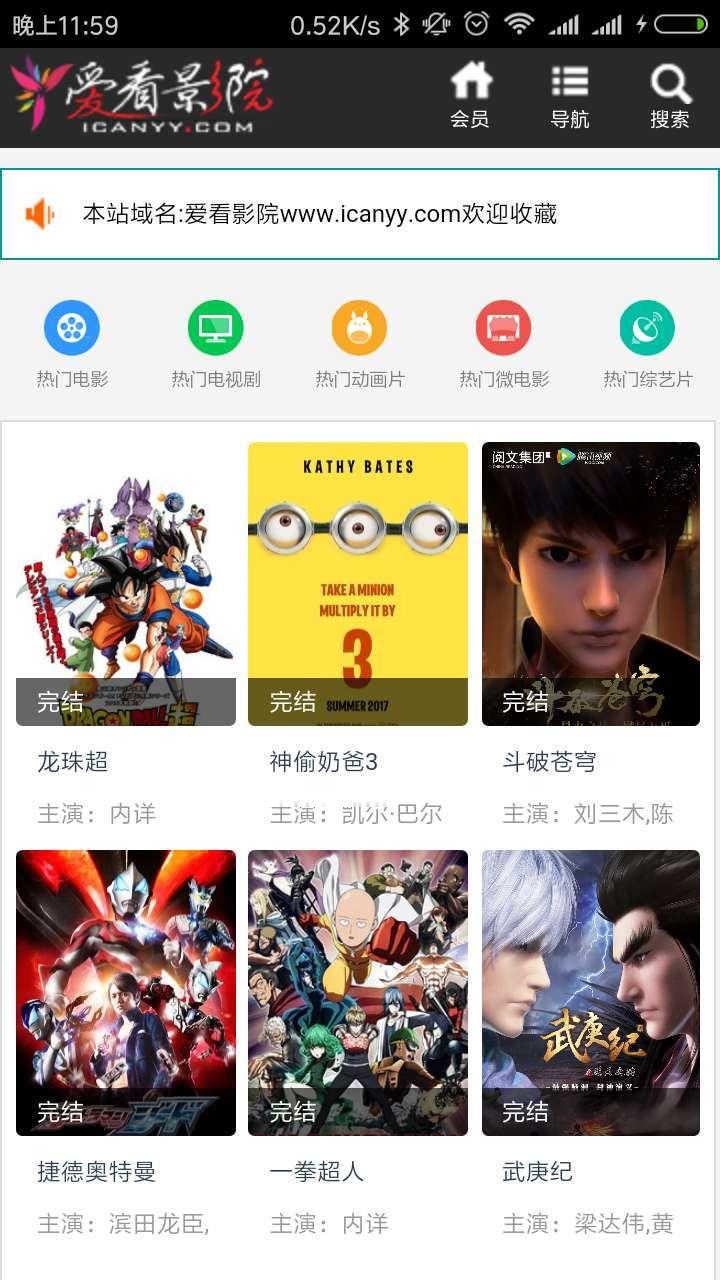720x1280 pixels.
Task: Open the 武庚纪 card
Action: pyautogui.click(x=591, y=992)
